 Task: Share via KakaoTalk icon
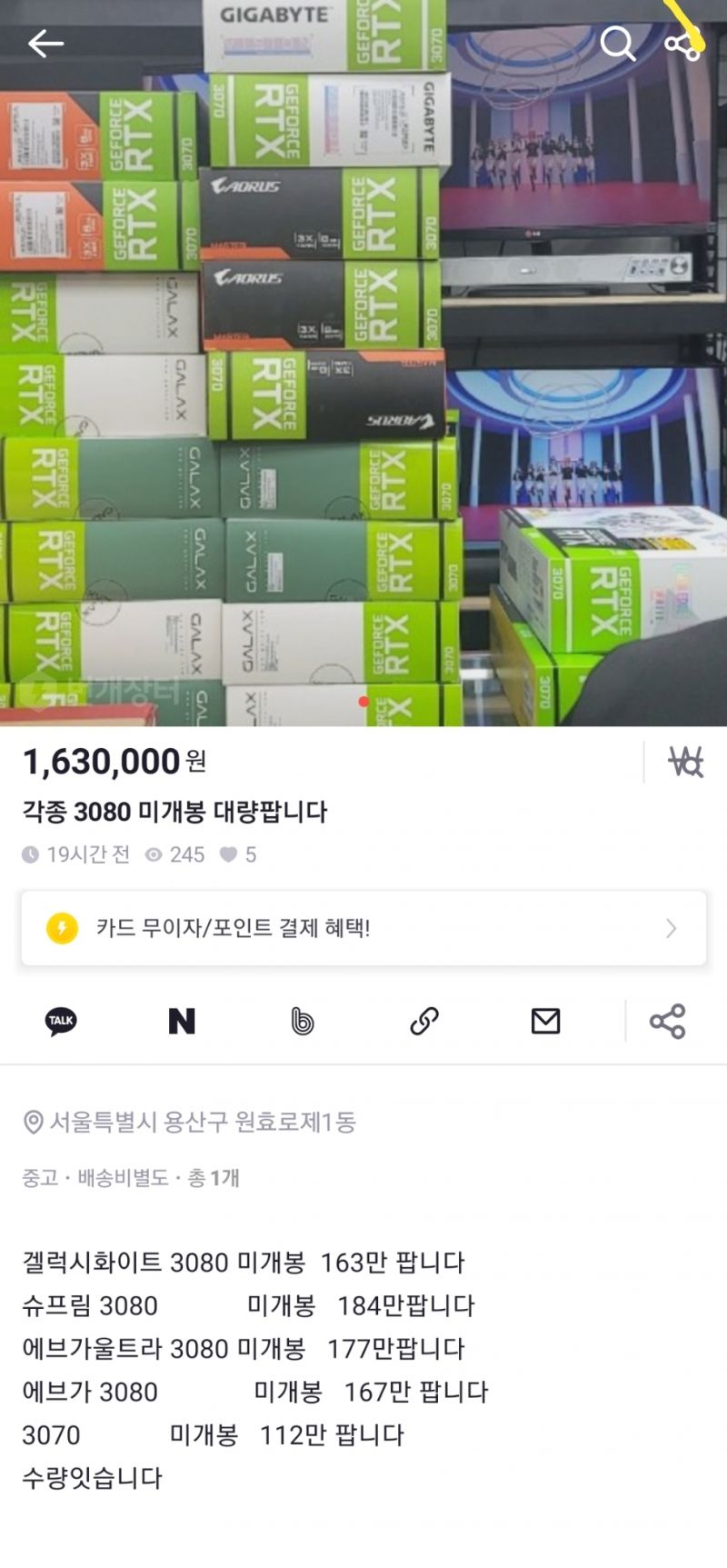tap(61, 1021)
